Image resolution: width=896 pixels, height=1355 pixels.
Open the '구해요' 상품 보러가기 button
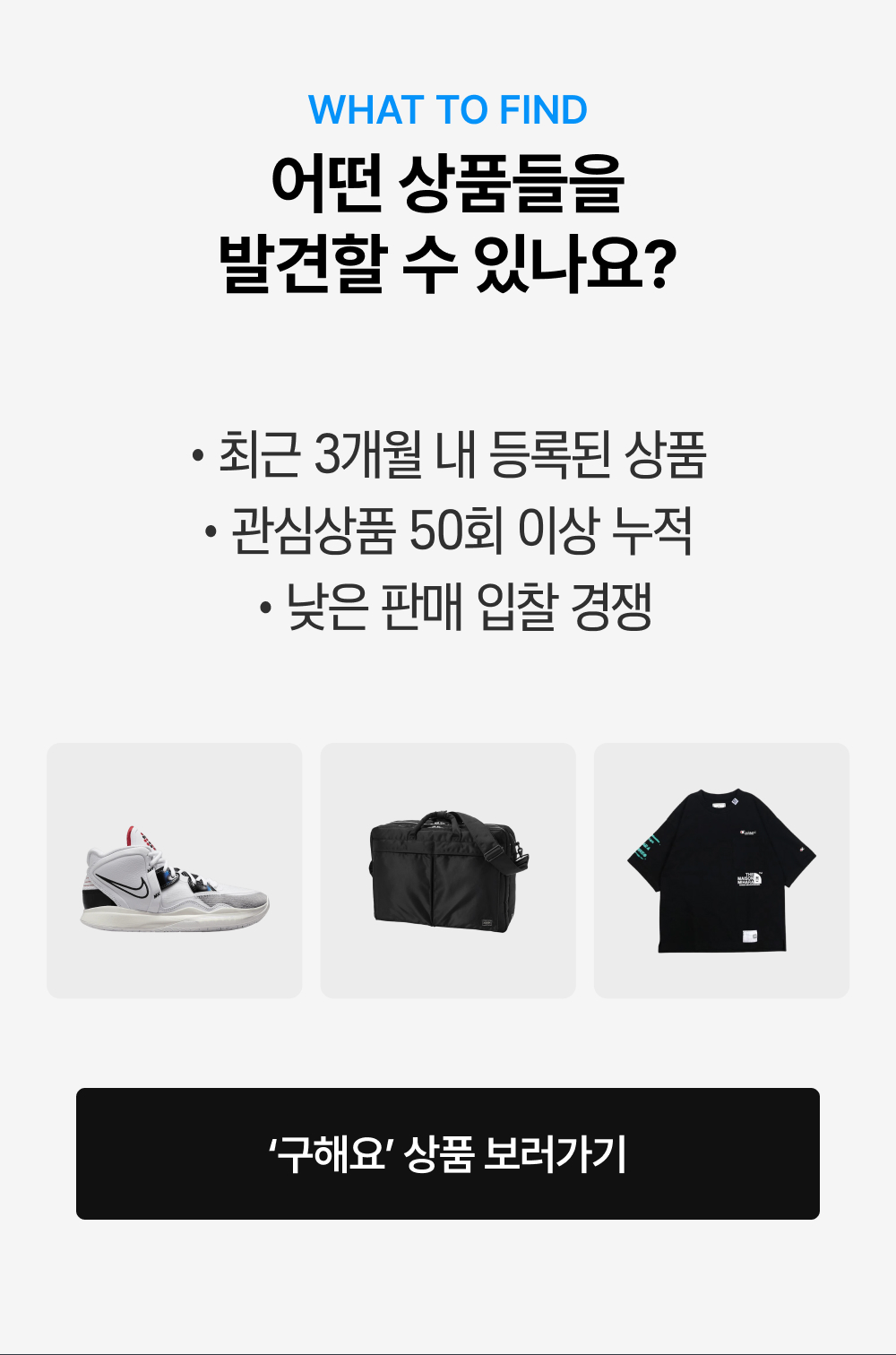tap(448, 1153)
